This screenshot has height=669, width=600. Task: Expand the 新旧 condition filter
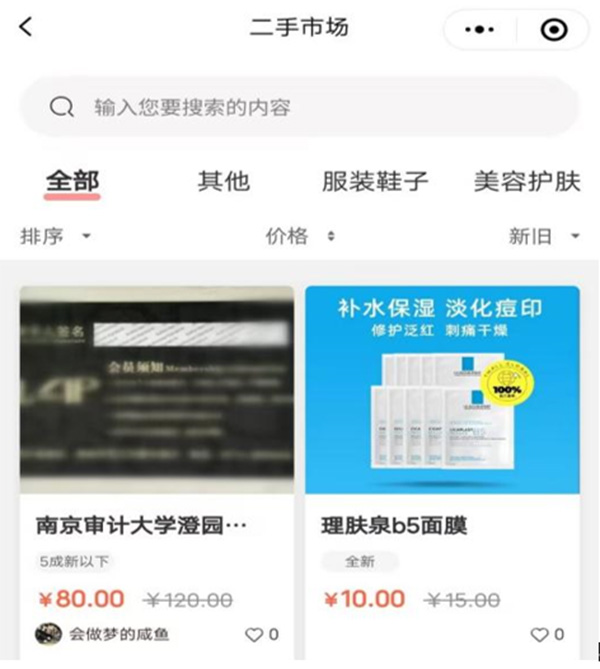[544, 236]
